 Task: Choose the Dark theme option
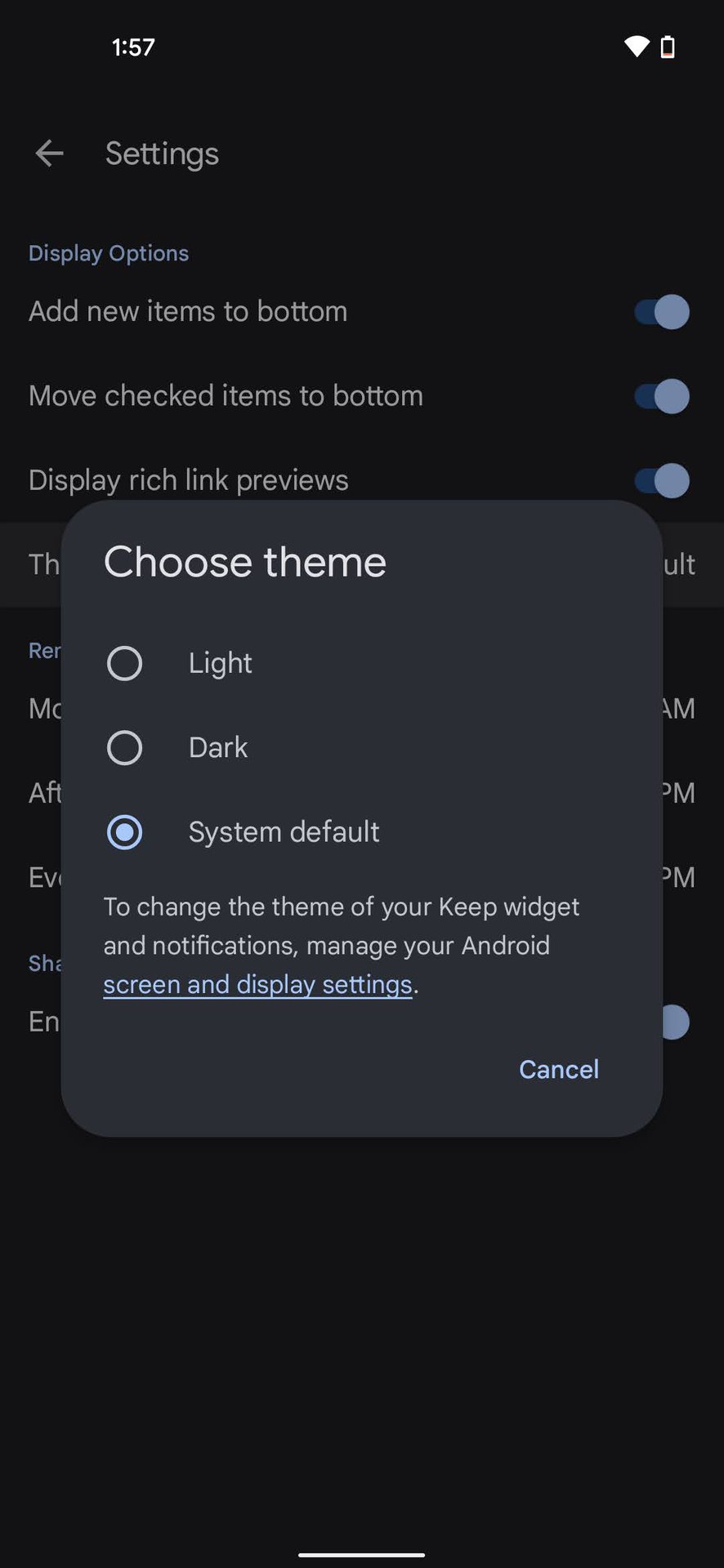click(x=125, y=747)
